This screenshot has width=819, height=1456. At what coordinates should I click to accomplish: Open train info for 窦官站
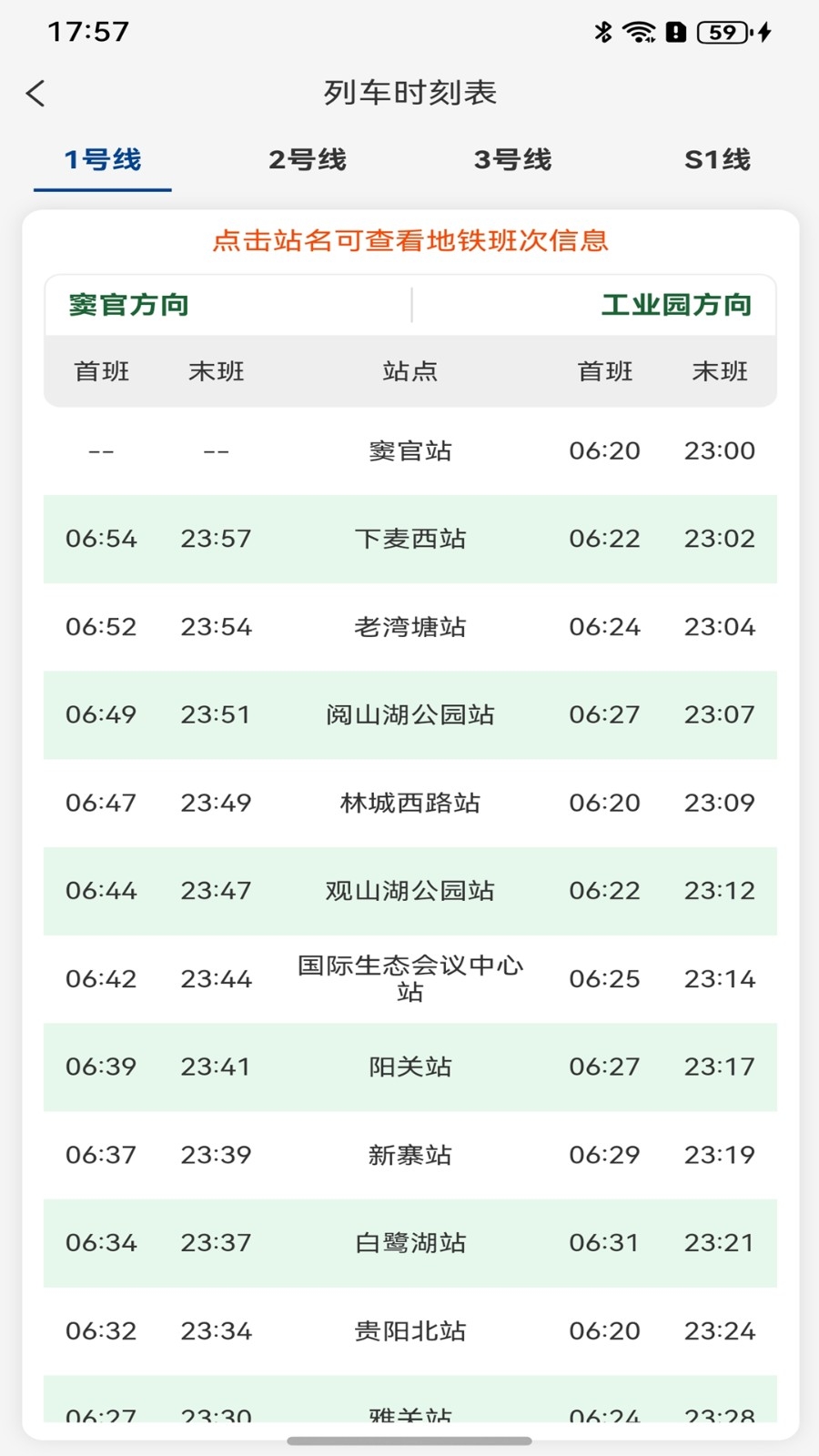coord(410,450)
